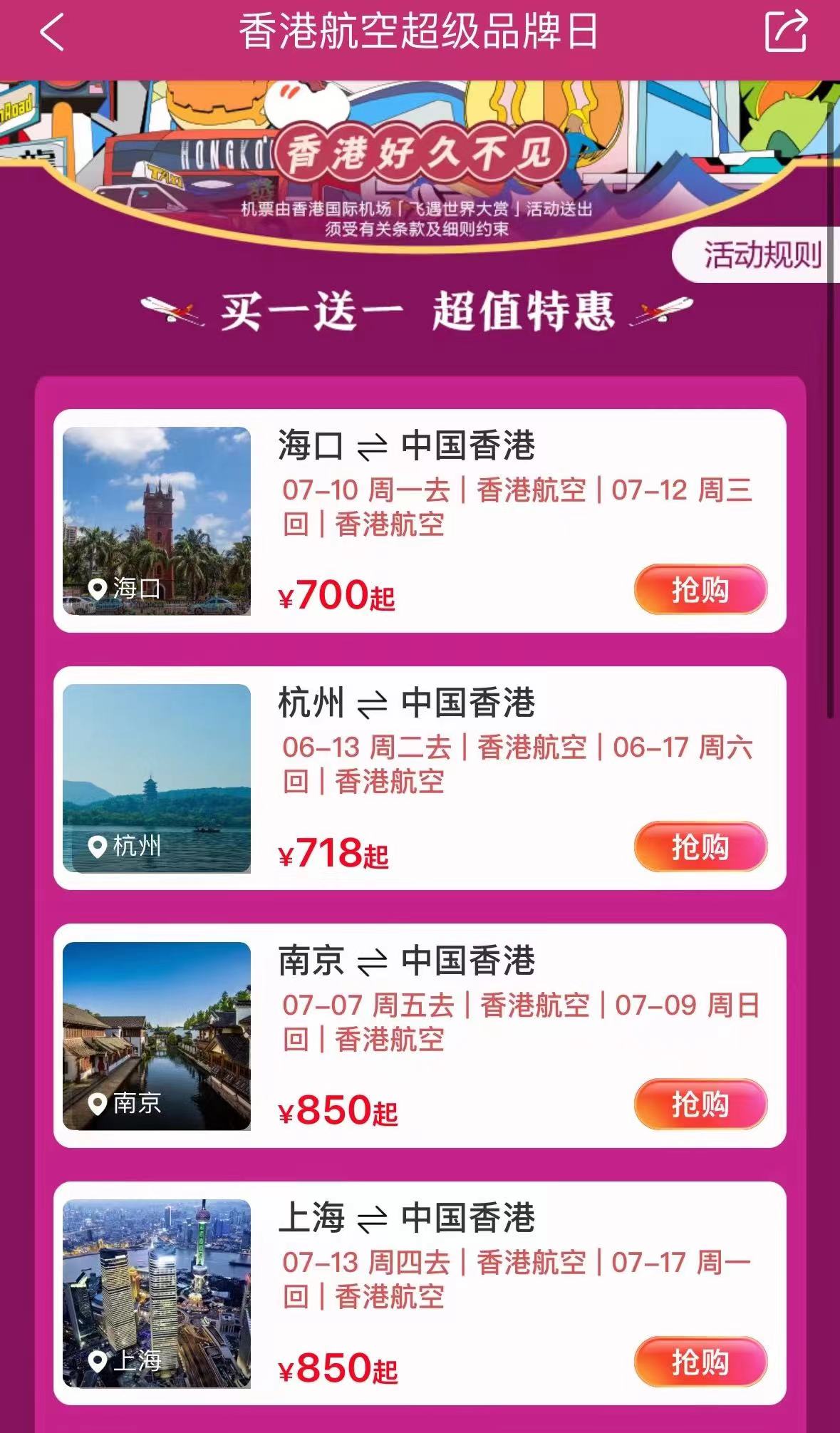The height and width of the screenshot is (1433, 840).
Task: Grab the ¥718 Hangzhou flight deal
Action: 700,847
